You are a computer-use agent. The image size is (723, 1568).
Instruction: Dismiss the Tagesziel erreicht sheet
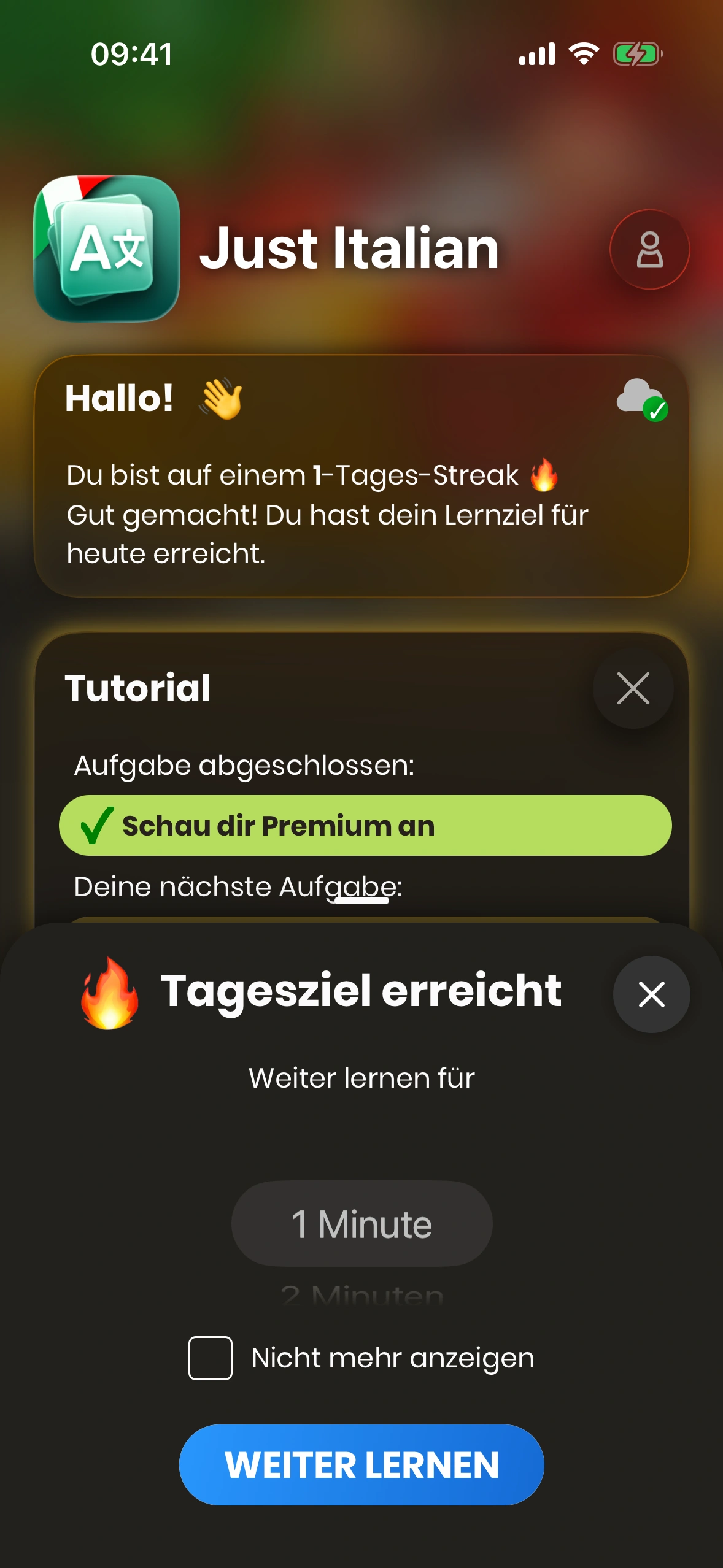651,994
